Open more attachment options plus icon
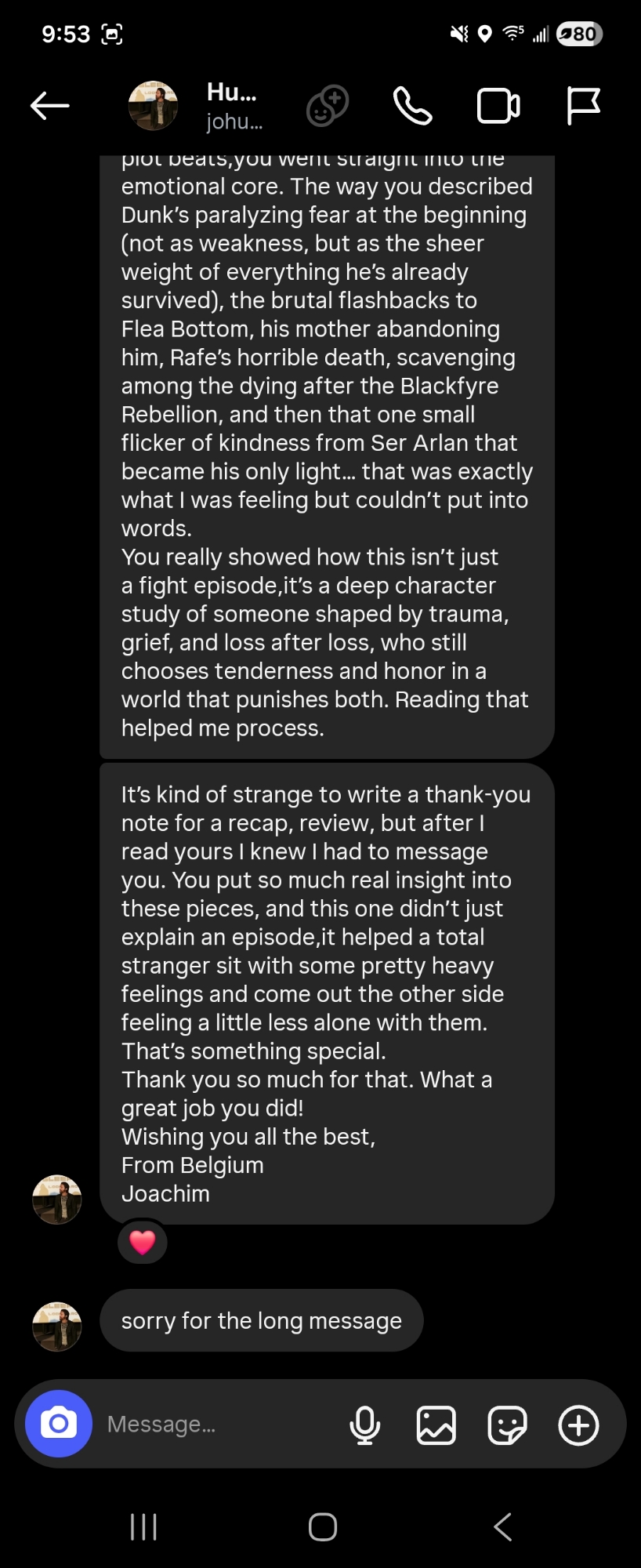Viewport: 641px width, 1568px height. pos(578,1425)
